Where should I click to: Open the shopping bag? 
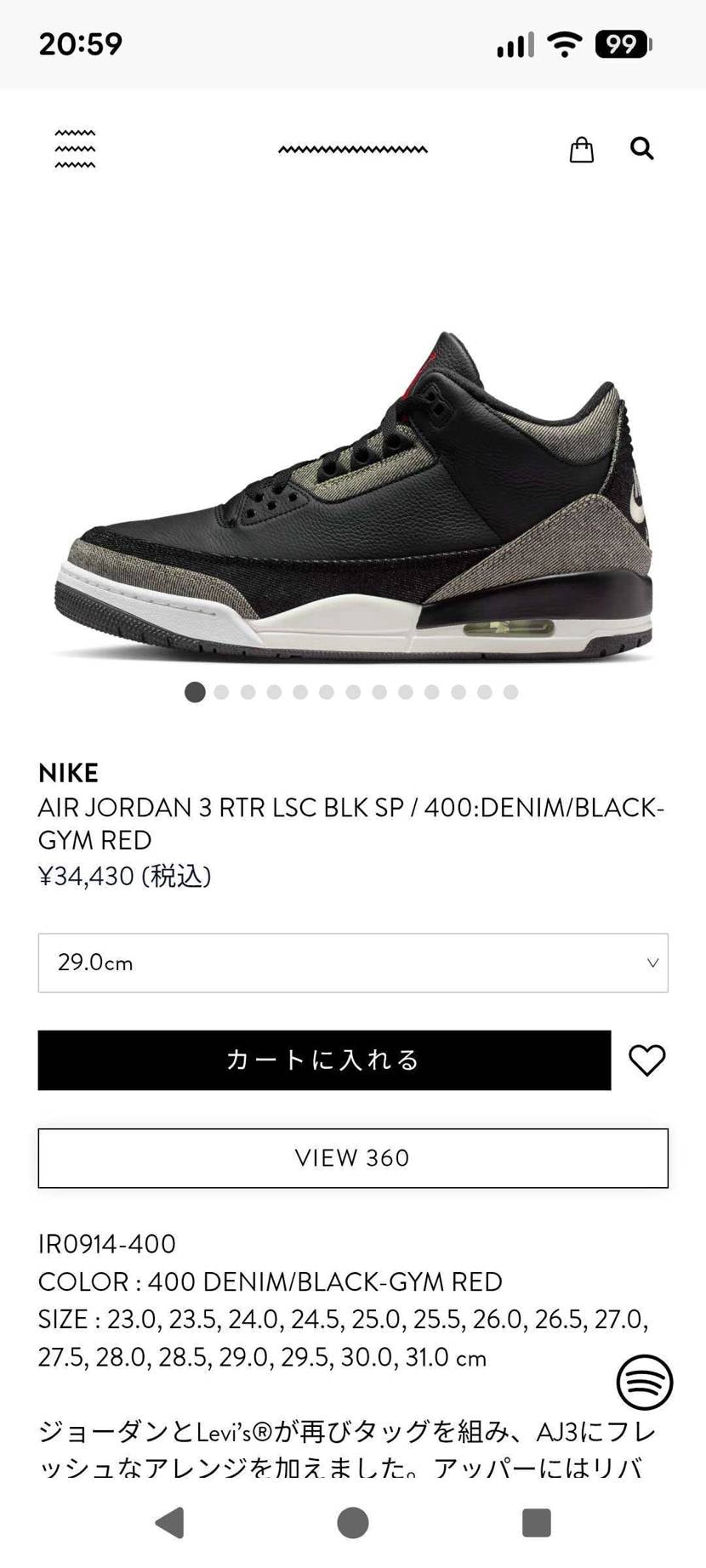[582, 149]
